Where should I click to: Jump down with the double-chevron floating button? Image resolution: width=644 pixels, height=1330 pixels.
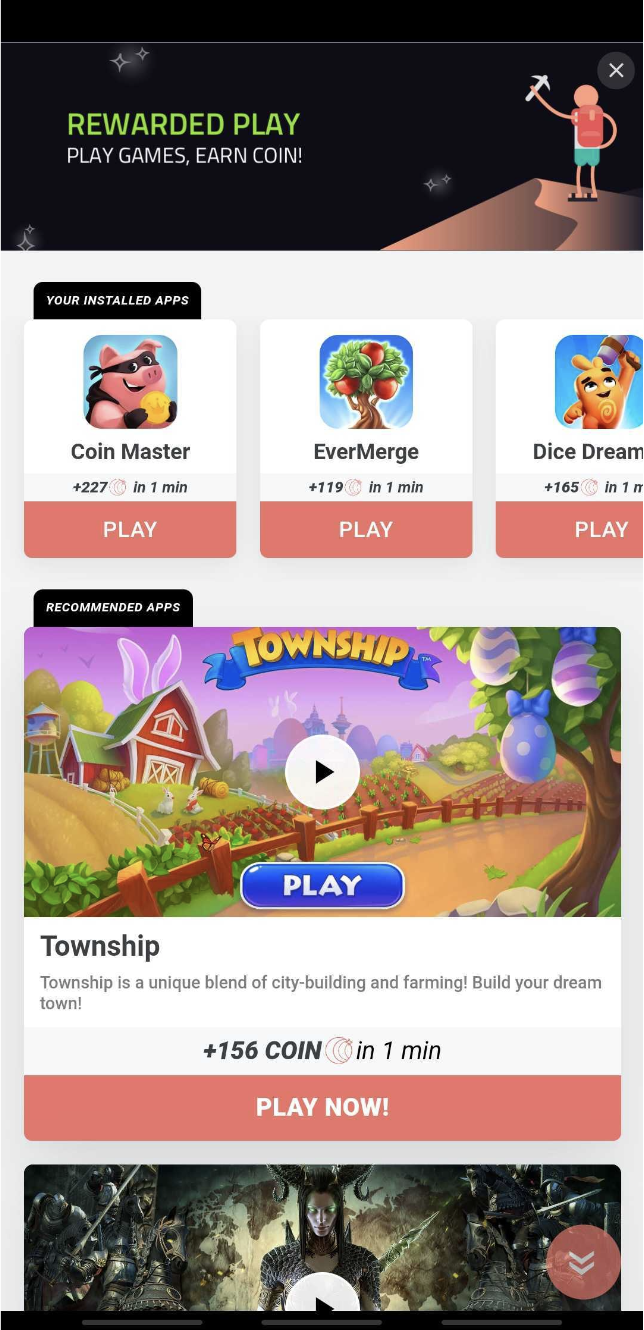pyautogui.click(x=583, y=1262)
